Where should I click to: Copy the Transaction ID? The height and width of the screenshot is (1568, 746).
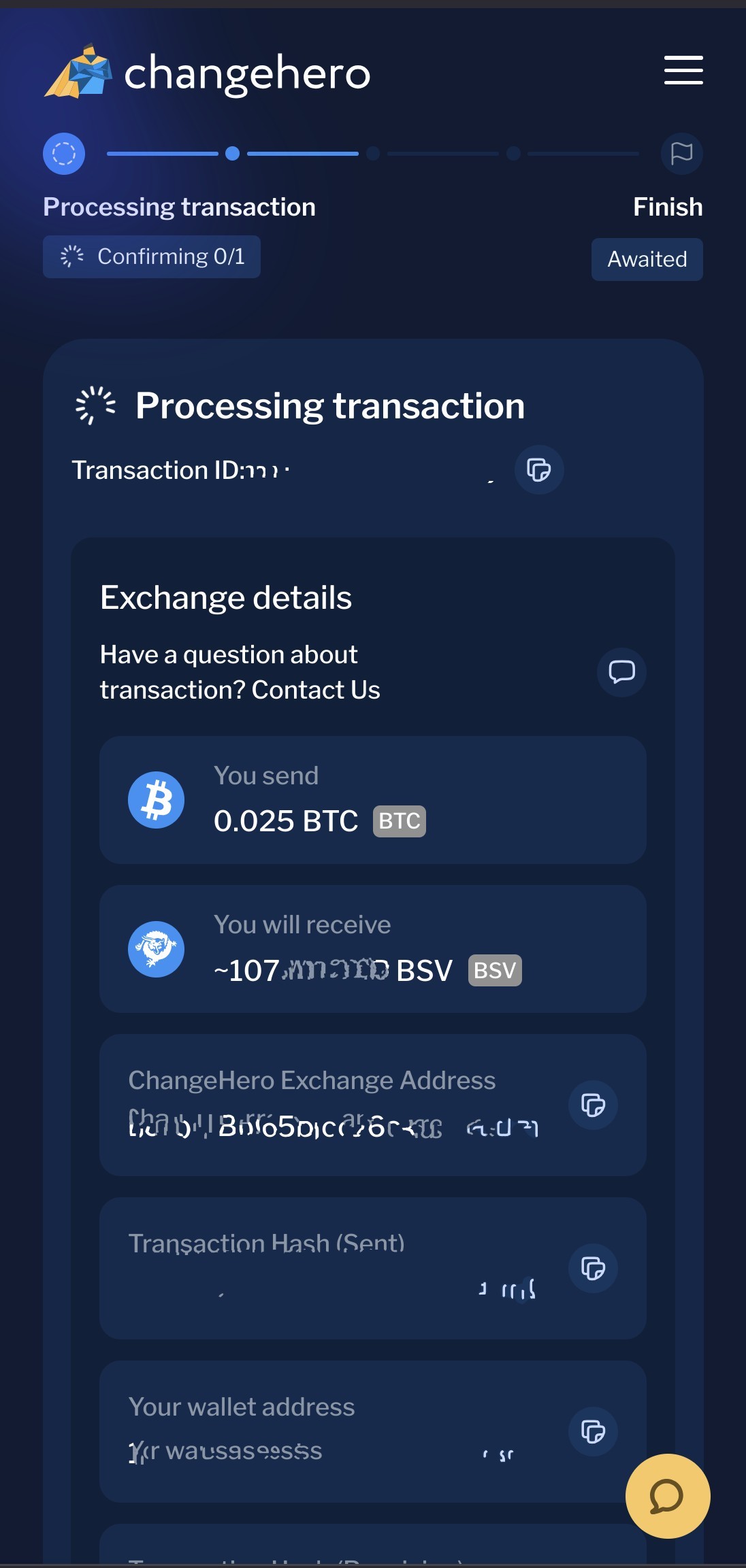[x=539, y=470]
